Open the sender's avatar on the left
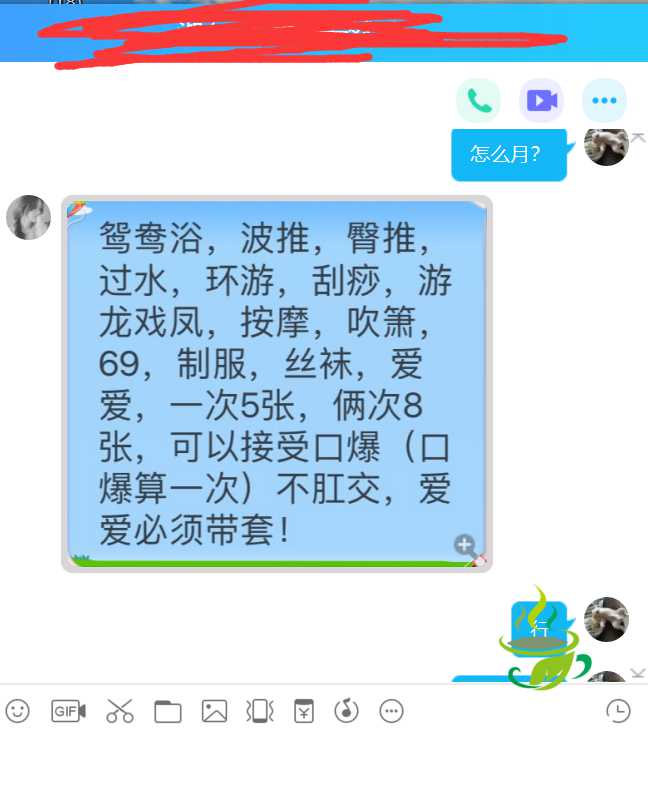 [28, 217]
